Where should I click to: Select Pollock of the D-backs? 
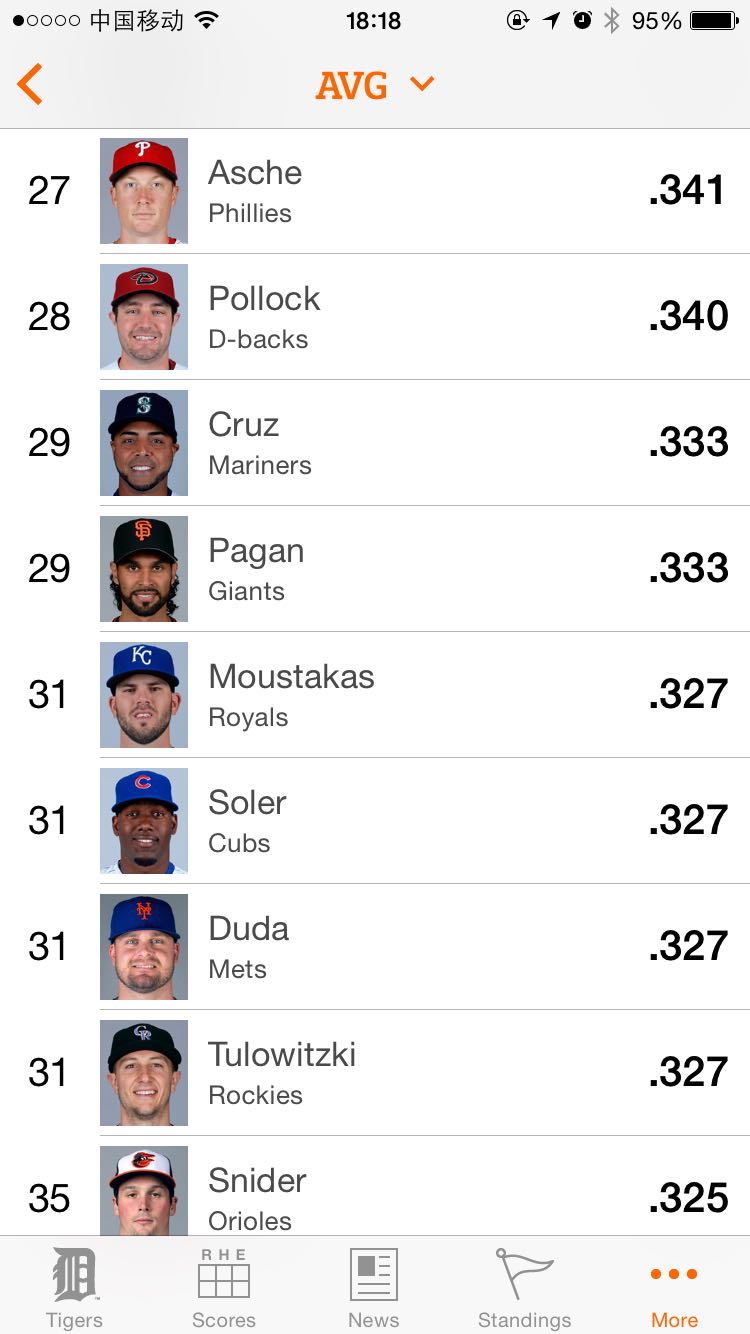coord(375,317)
